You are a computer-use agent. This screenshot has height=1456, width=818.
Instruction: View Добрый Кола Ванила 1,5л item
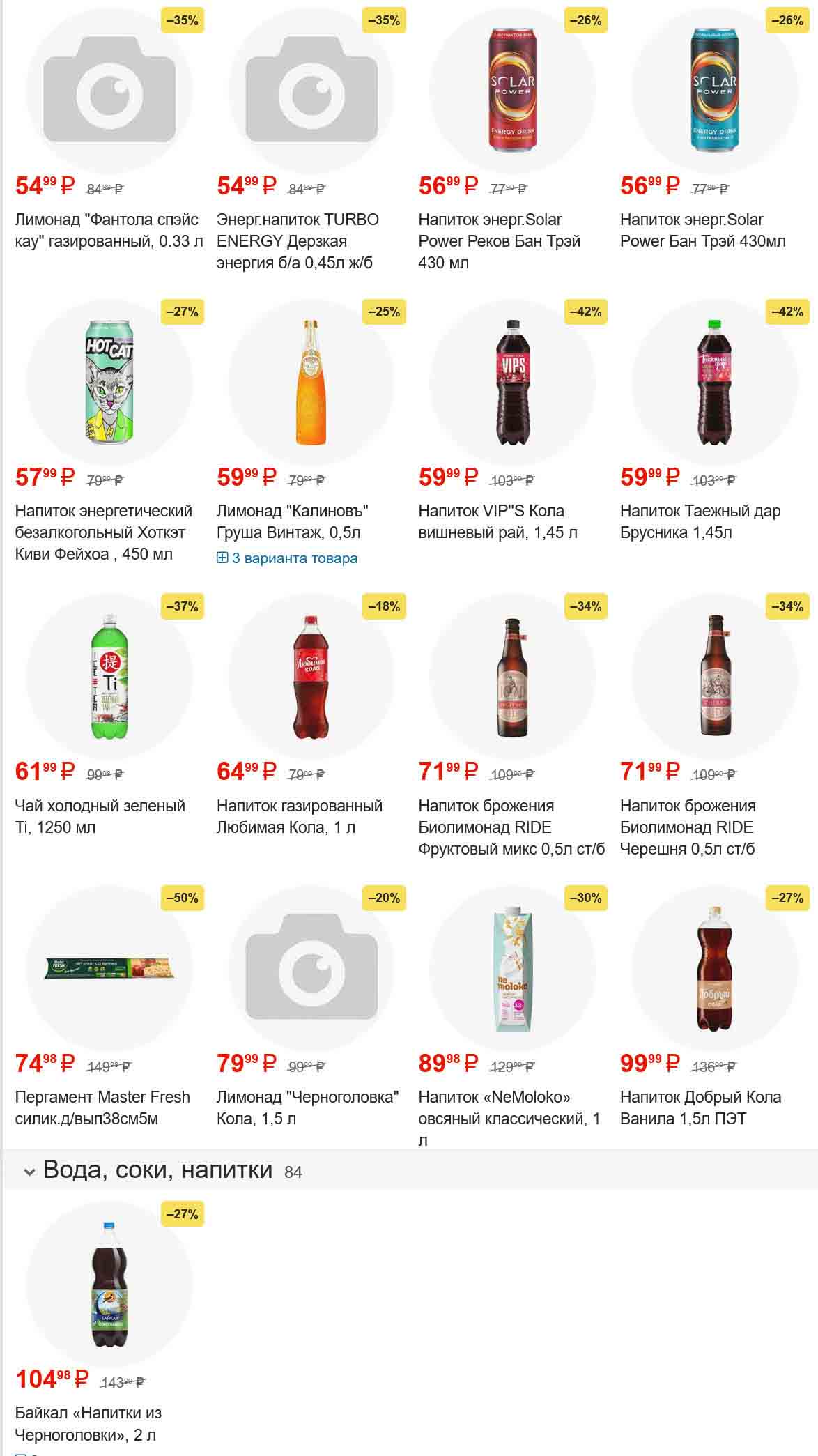[700, 1108]
